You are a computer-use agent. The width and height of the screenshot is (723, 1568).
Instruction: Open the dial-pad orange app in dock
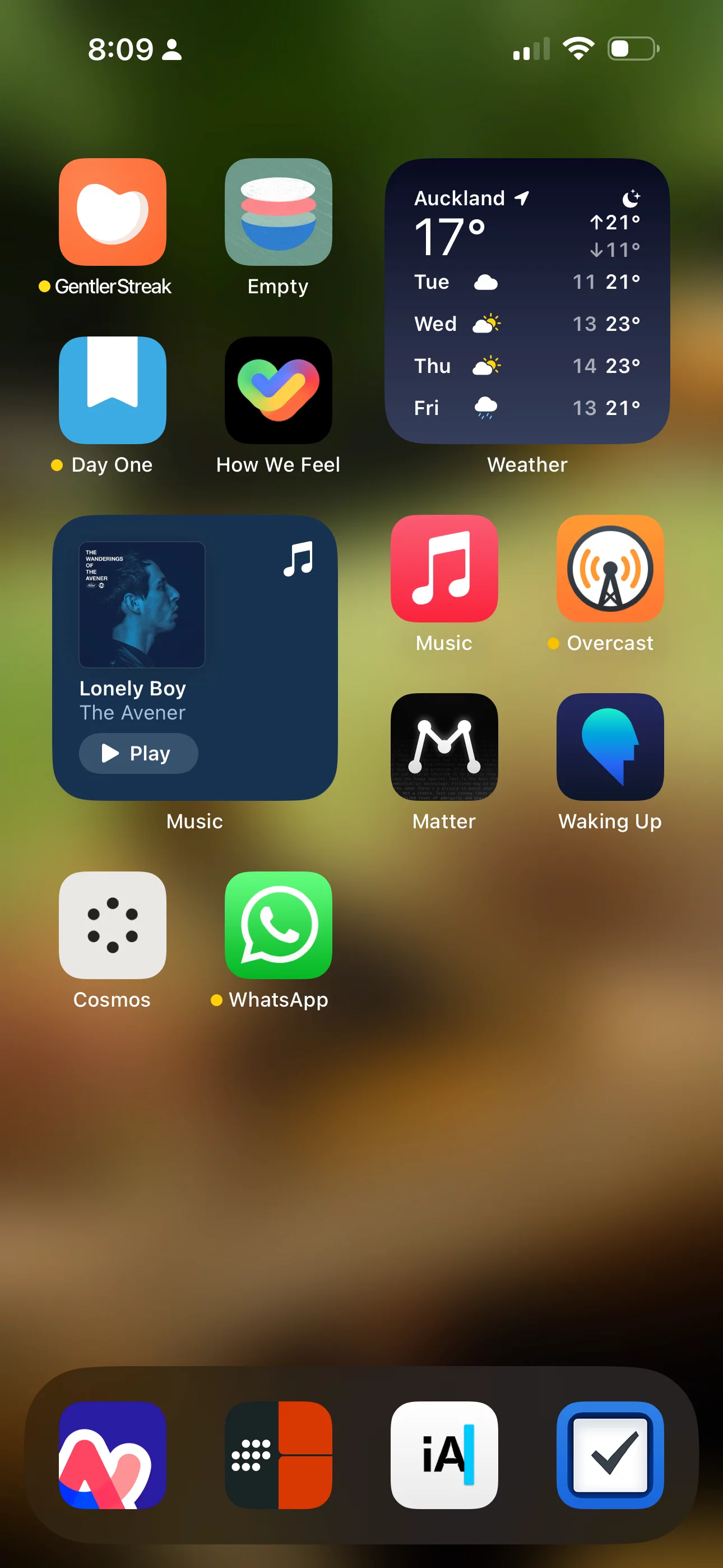tap(278, 1455)
